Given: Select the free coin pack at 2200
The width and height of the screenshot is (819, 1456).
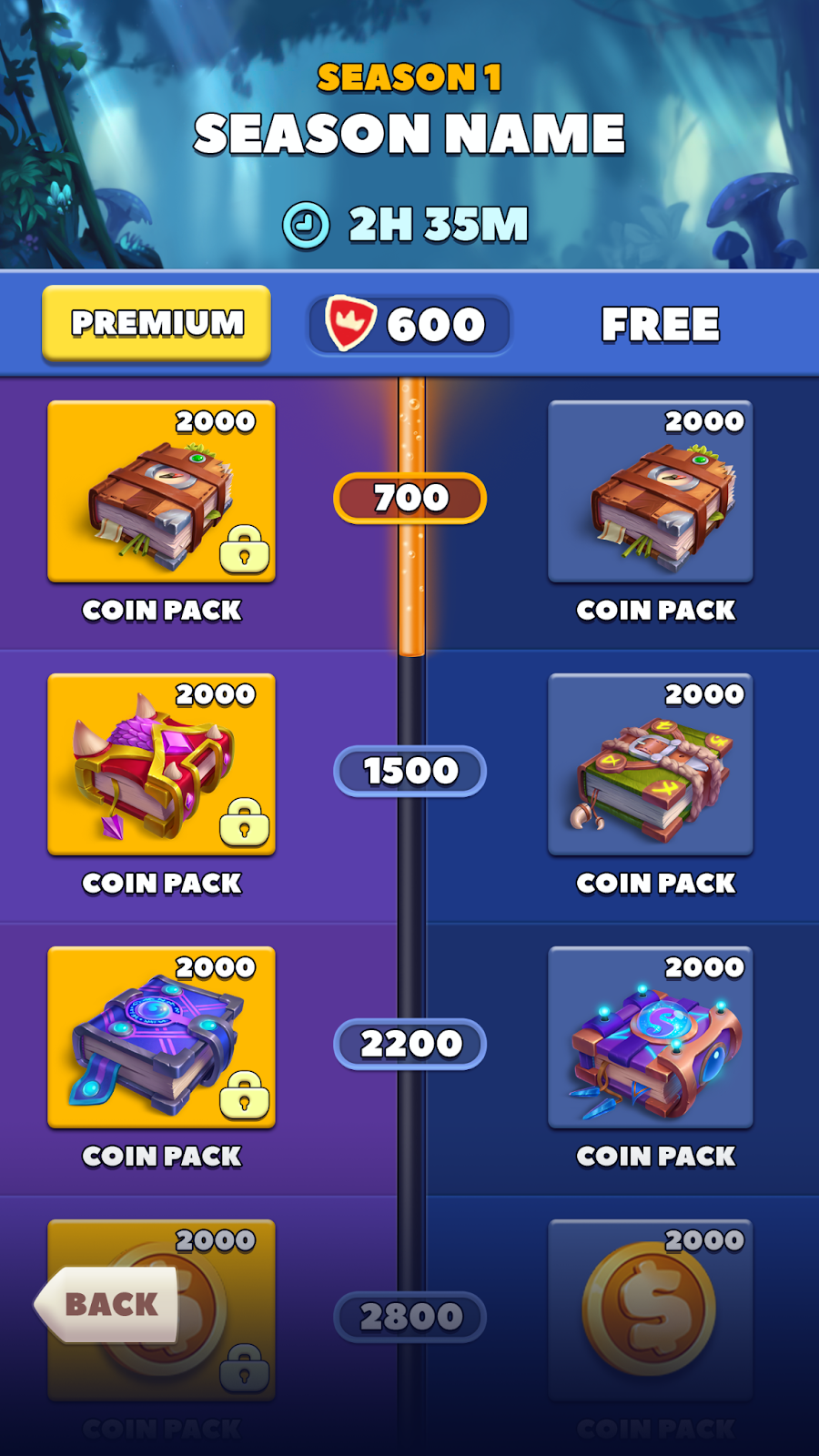Looking at the screenshot, I should pos(651,1037).
